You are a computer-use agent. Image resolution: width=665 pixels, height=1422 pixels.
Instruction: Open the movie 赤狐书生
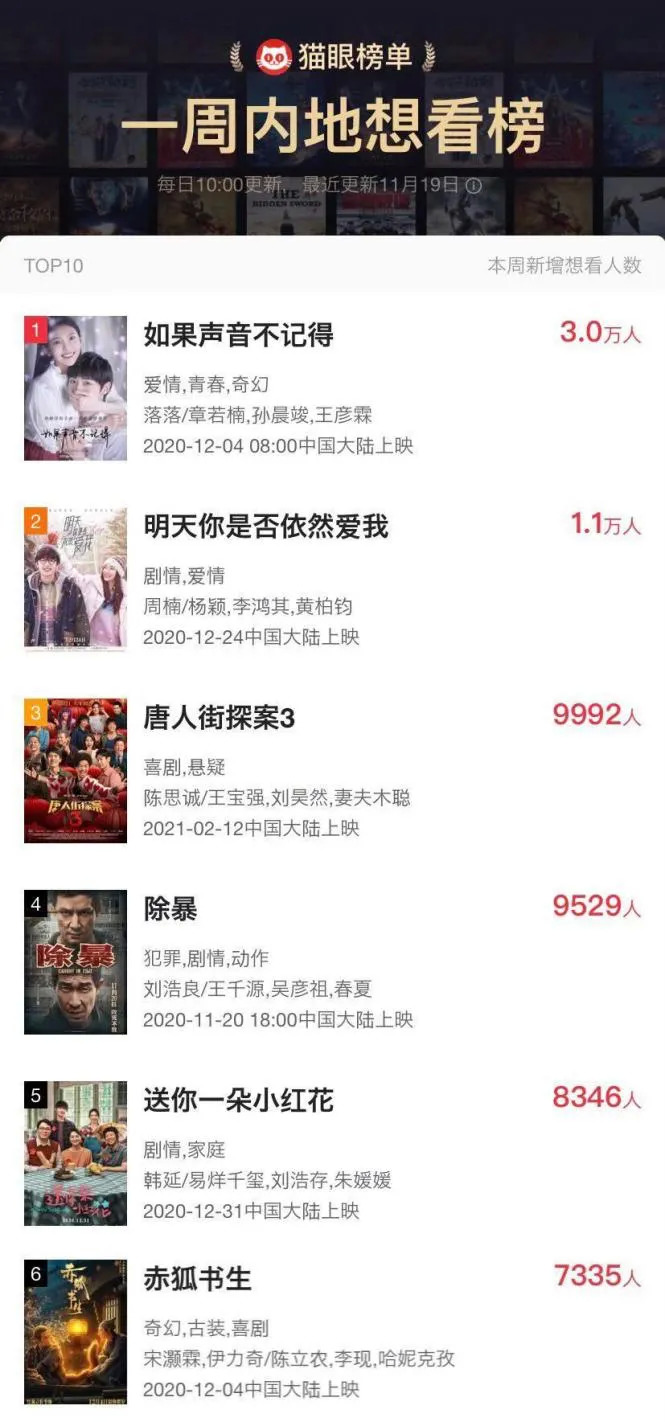[x=198, y=1279]
